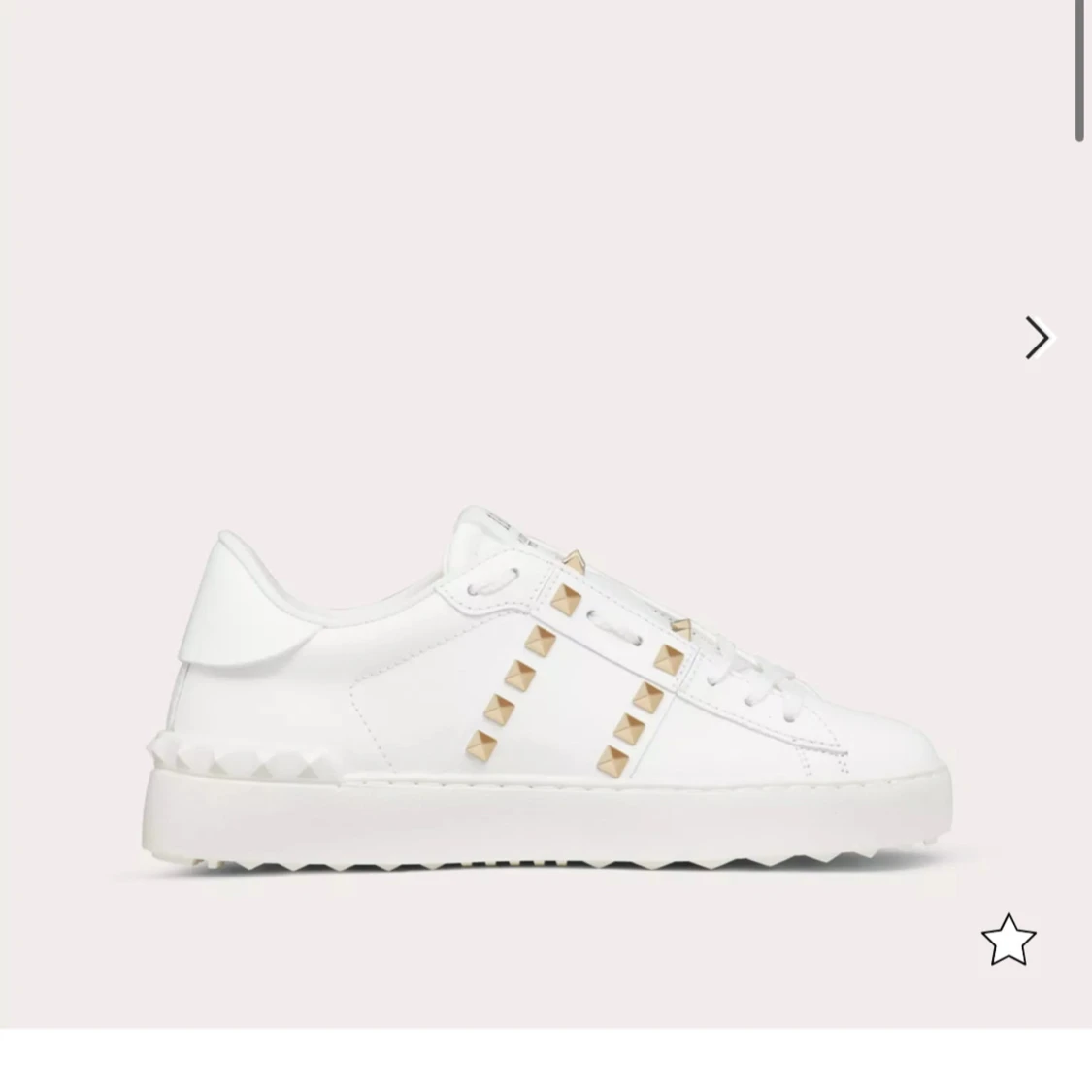Add the sneaker to favorites with the star

pyautogui.click(x=1009, y=940)
